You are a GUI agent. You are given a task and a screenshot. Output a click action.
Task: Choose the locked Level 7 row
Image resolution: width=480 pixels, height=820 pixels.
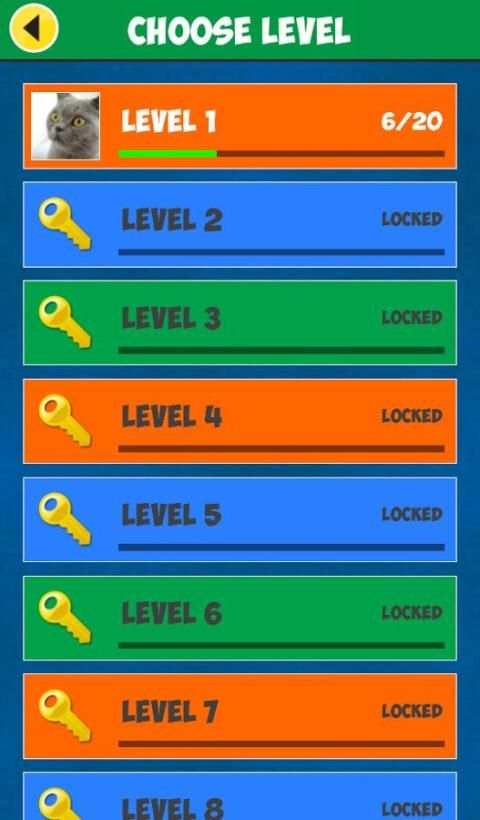pyautogui.click(x=240, y=716)
